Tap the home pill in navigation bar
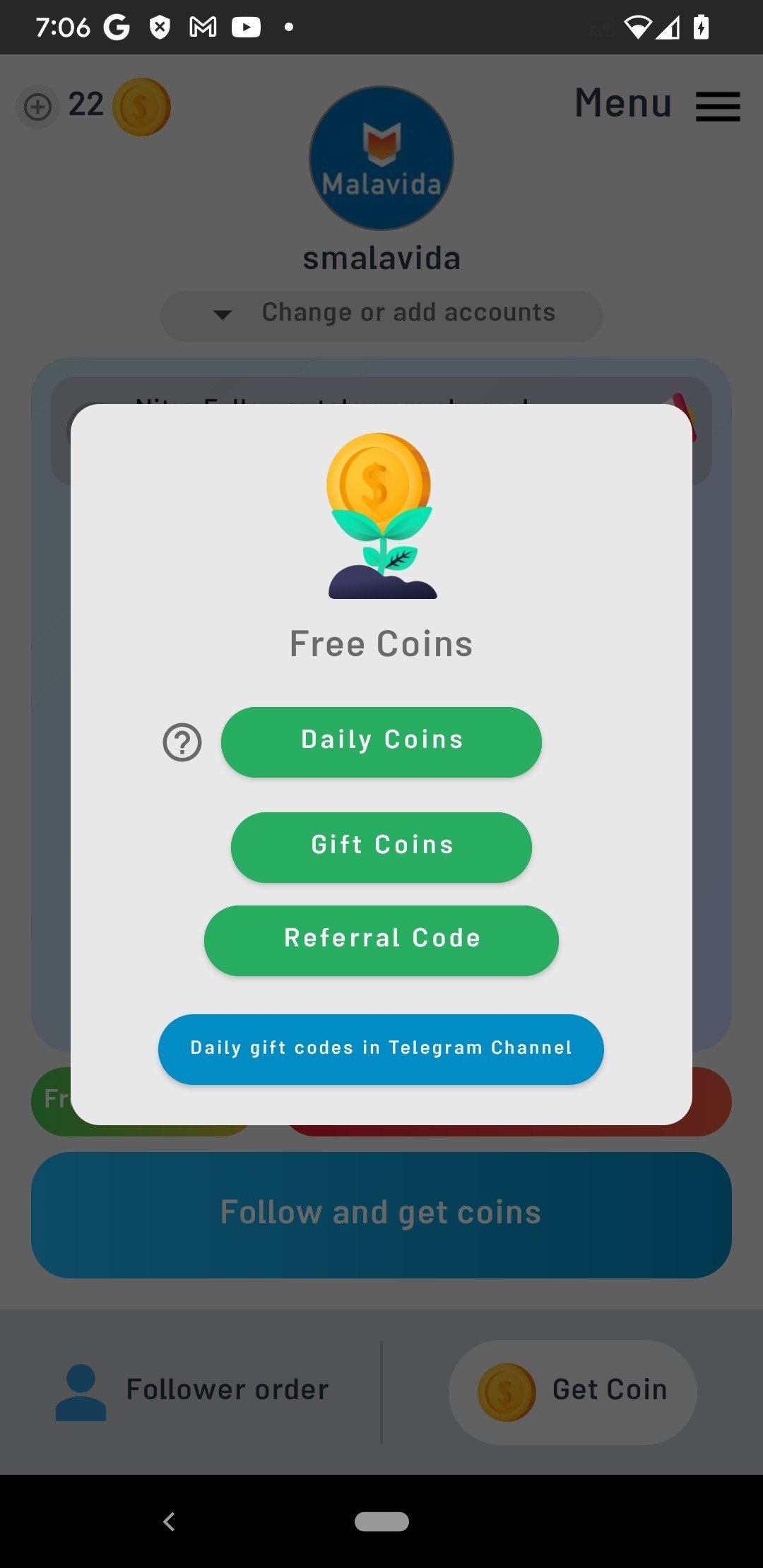The image size is (763, 1568). [x=381, y=1521]
